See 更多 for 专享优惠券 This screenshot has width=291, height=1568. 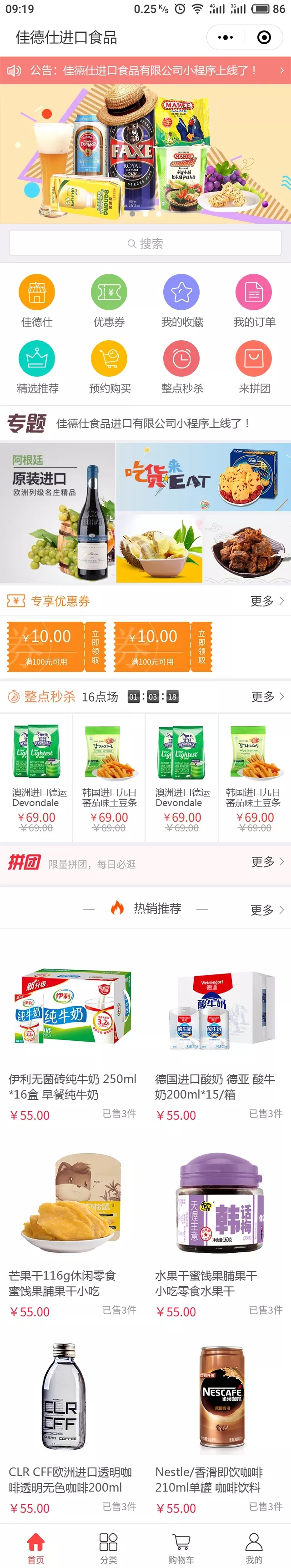click(266, 601)
